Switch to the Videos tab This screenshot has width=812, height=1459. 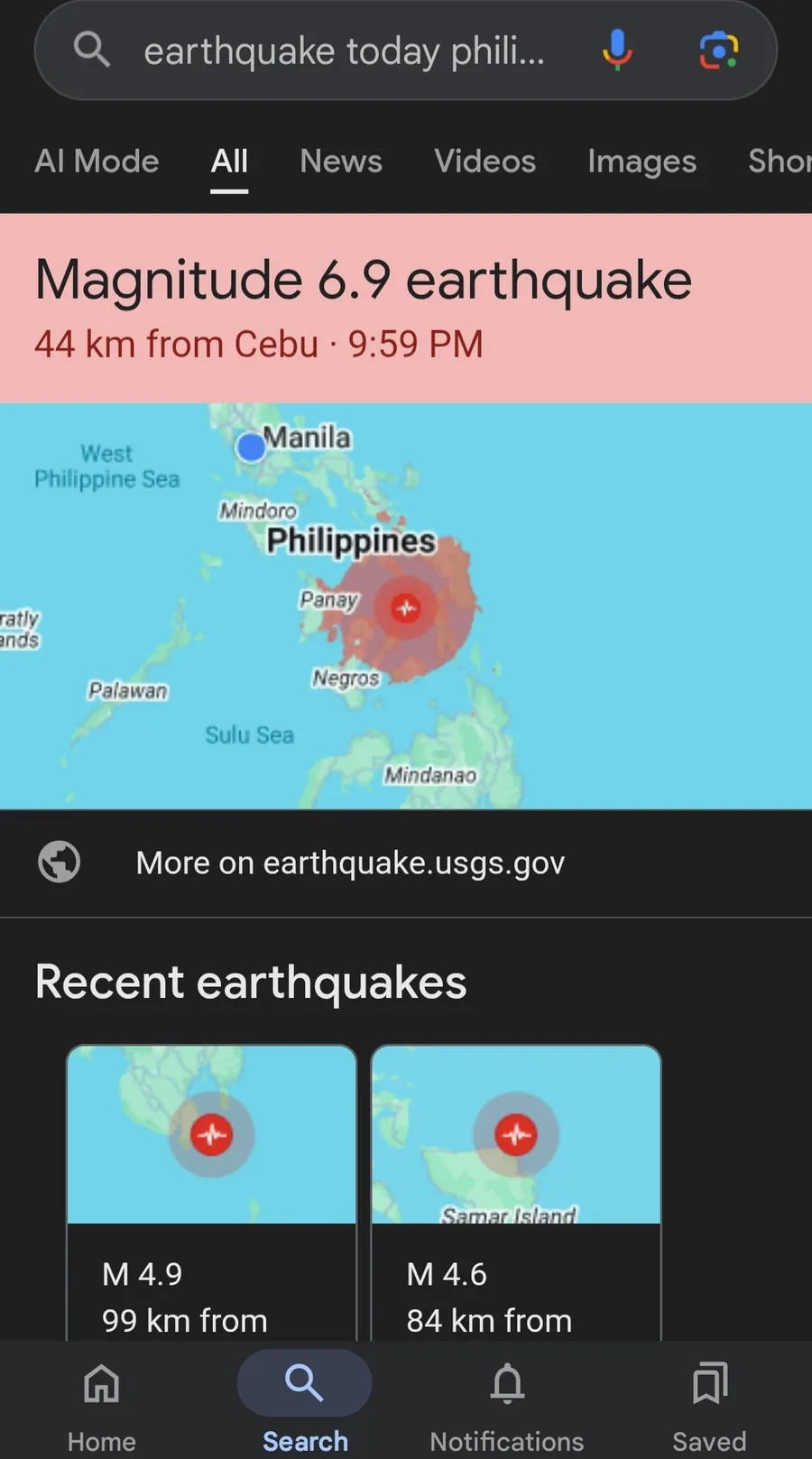point(484,162)
